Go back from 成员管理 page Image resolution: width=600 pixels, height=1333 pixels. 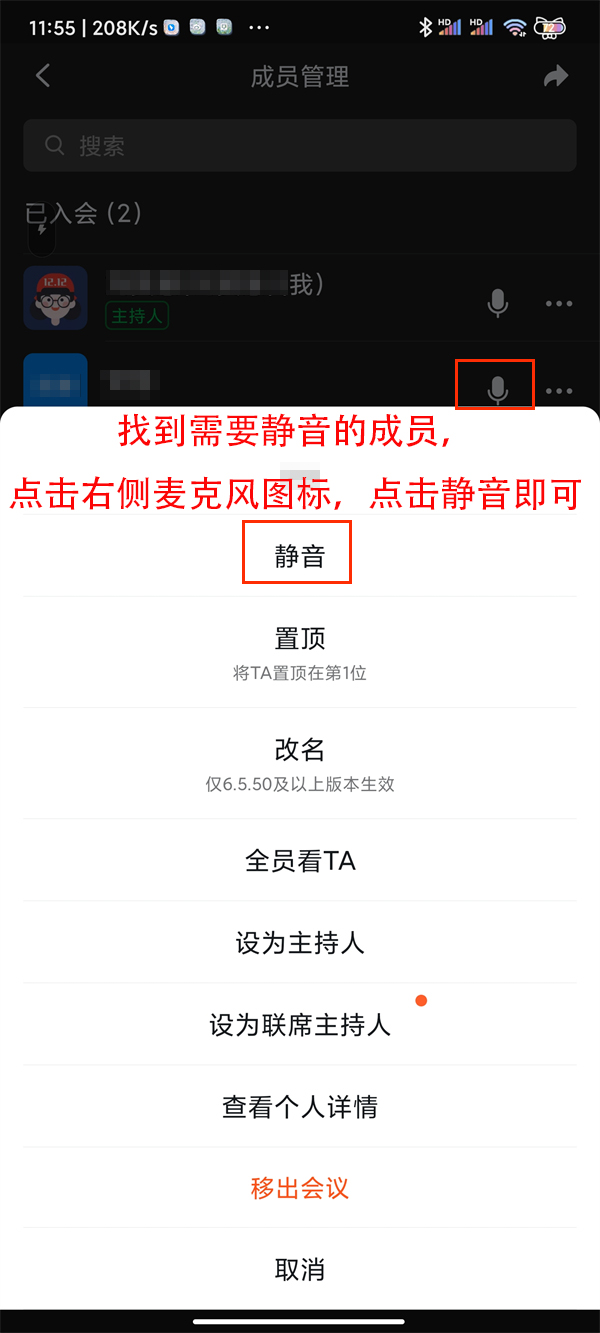[x=43, y=76]
